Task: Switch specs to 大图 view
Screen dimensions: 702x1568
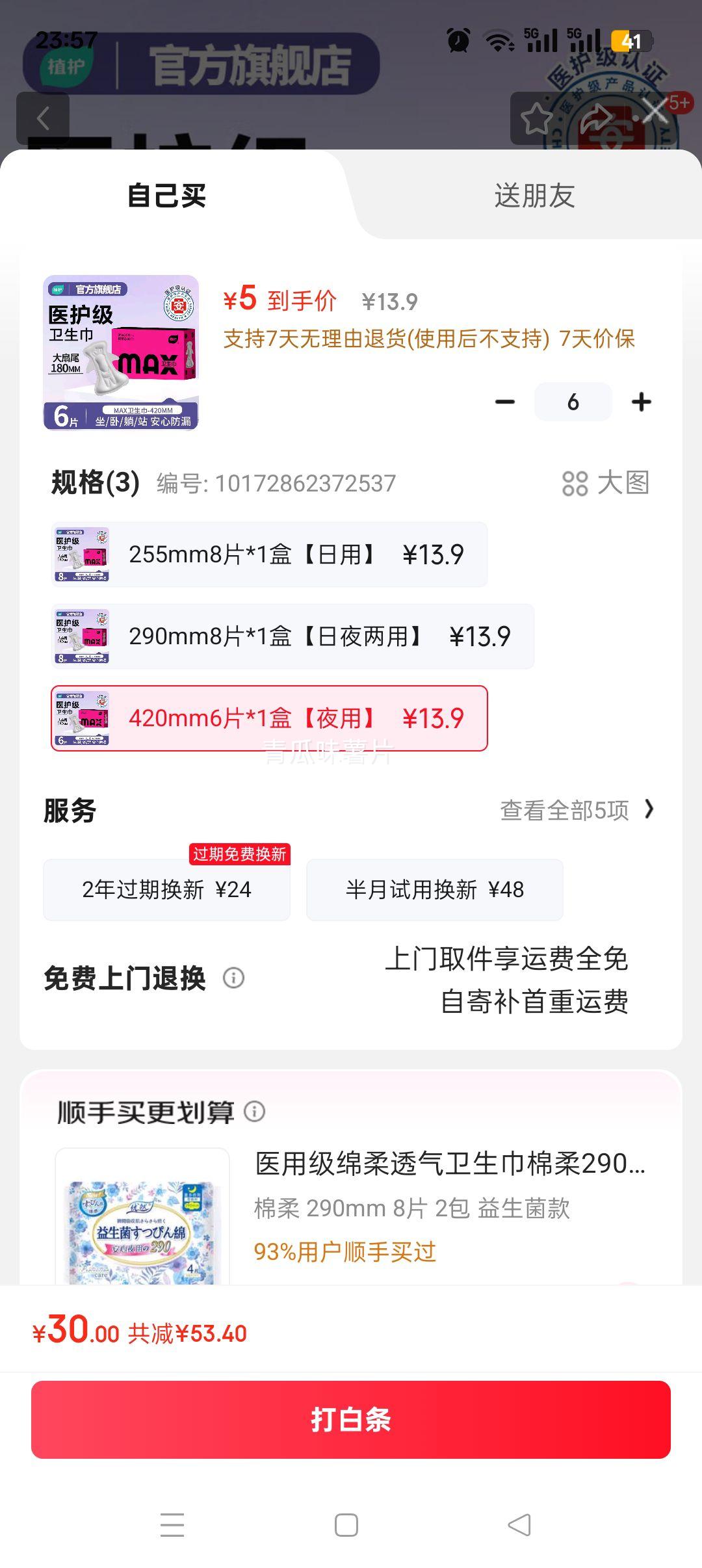Action: 605,483
